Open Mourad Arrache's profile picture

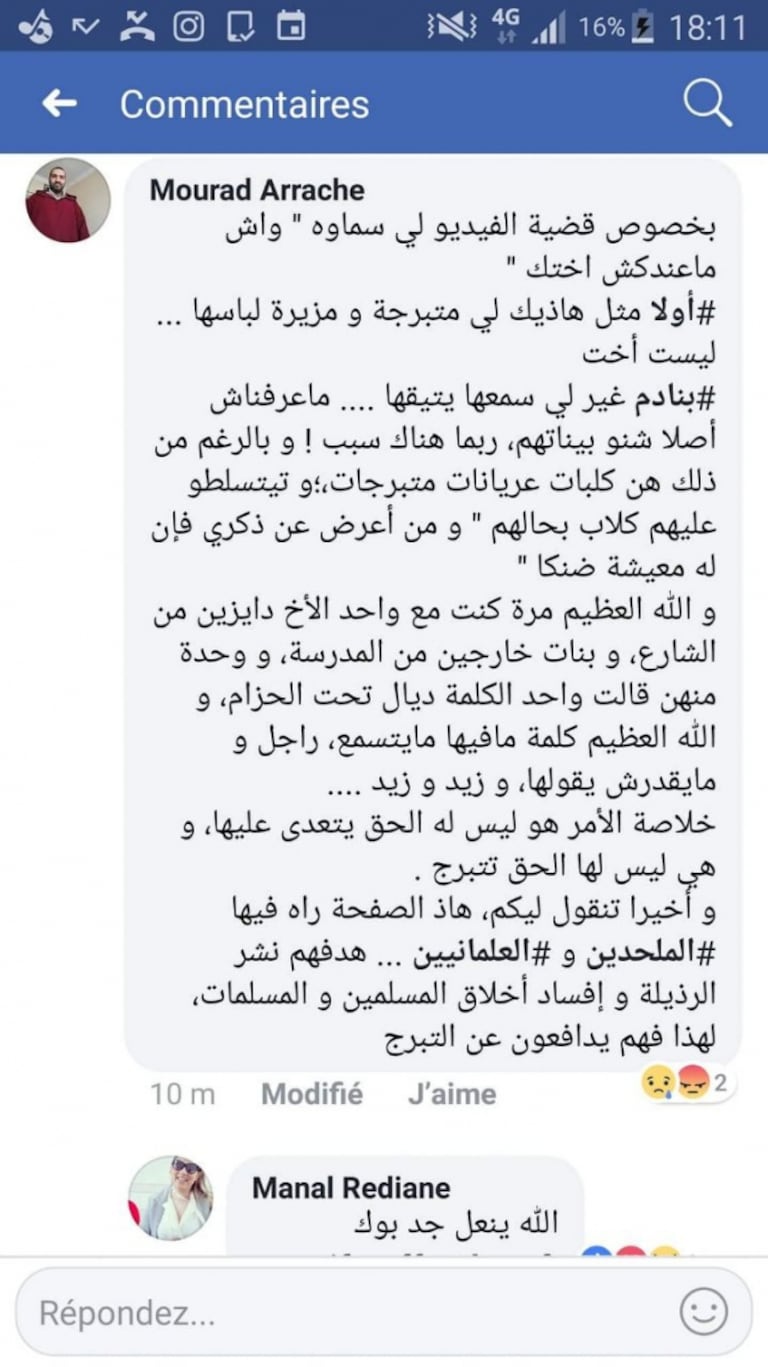tap(68, 200)
